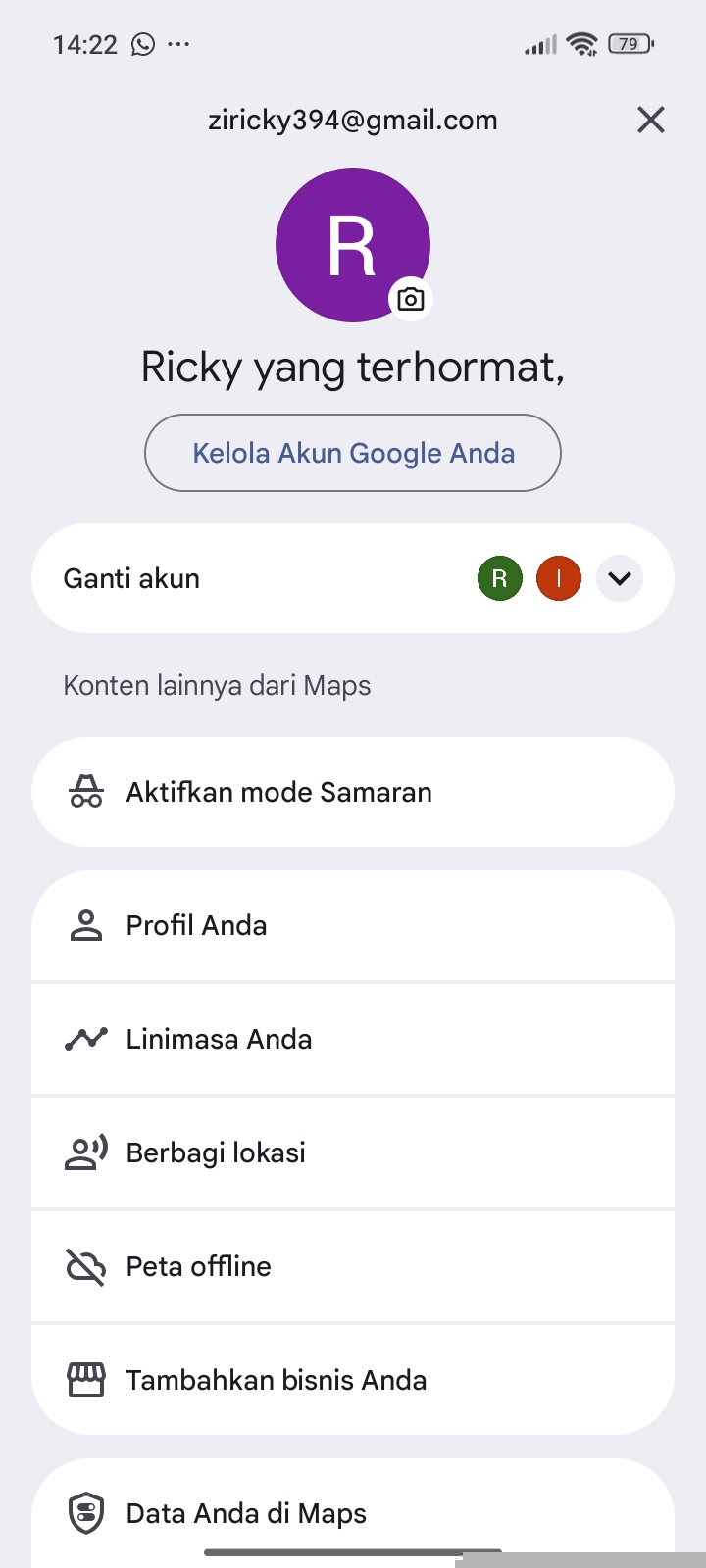Open Data Anda di Maps
Viewport: 706px width, 1568px height.
tap(353, 1512)
